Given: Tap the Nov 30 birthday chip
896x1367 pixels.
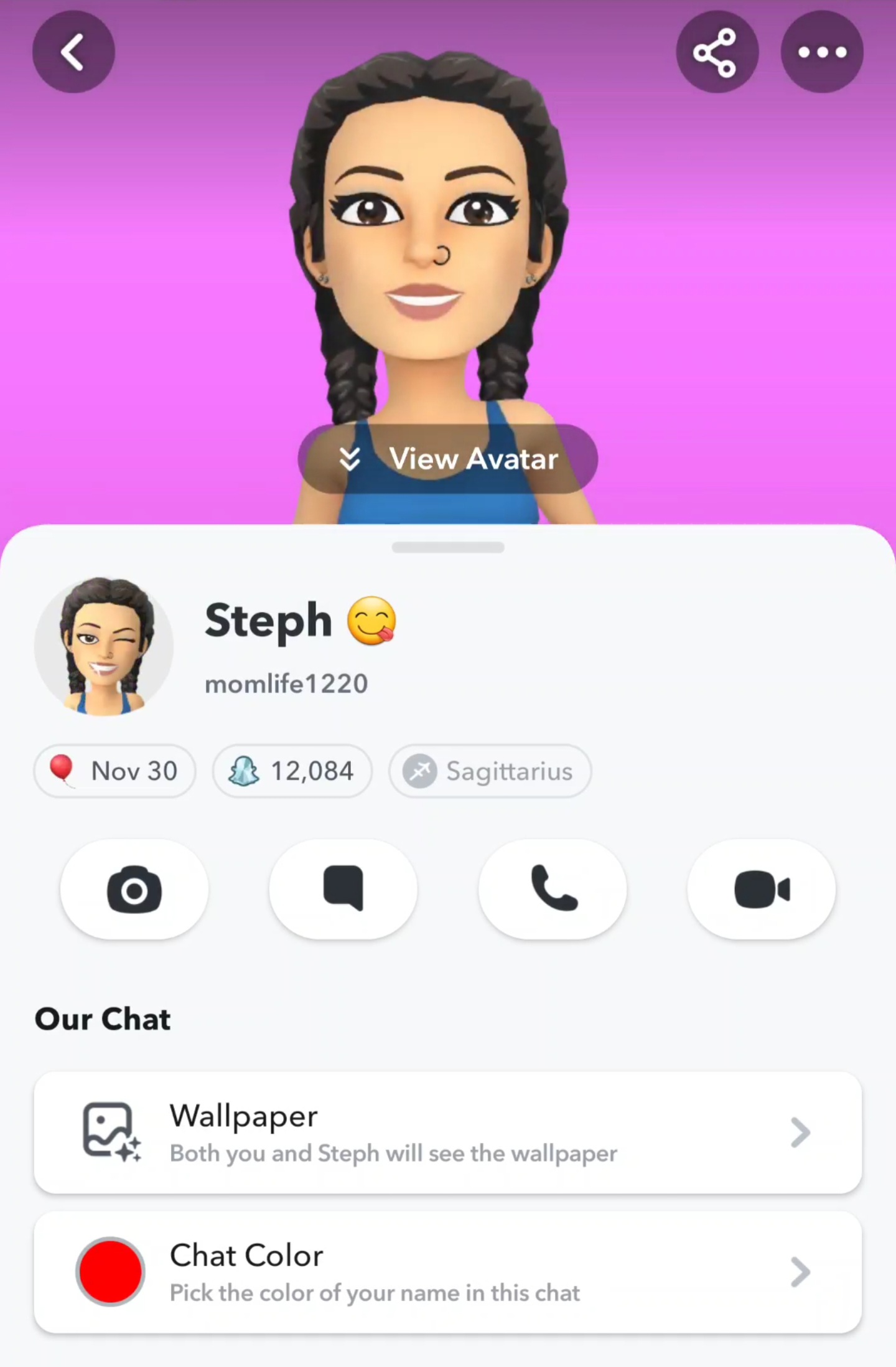Looking at the screenshot, I should pos(115,771).
